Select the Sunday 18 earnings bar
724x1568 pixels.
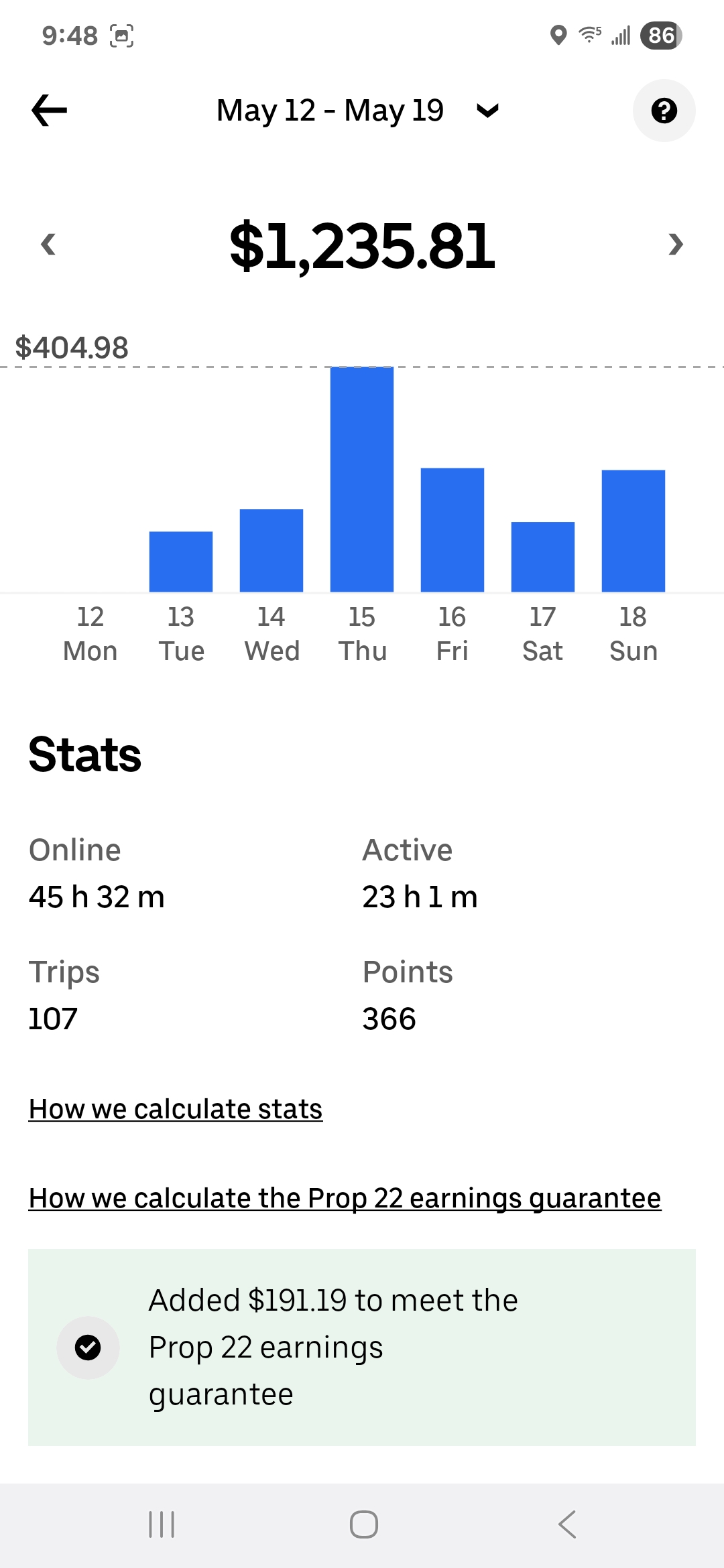(633, 531)
